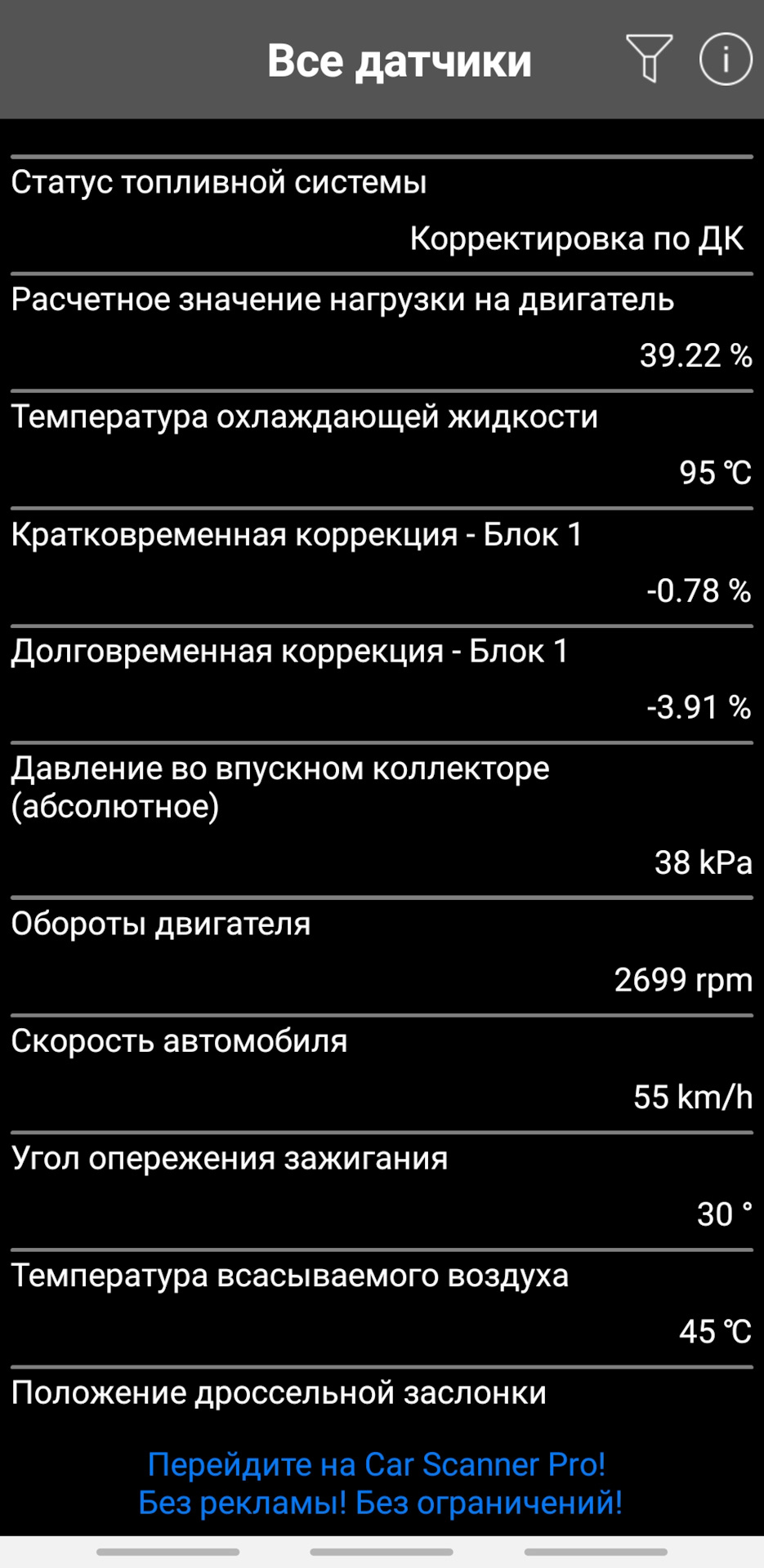Open the Обороты двигателя sensor
The height and width of the screenshot is (1568, 764).
(x=382, y=953)
